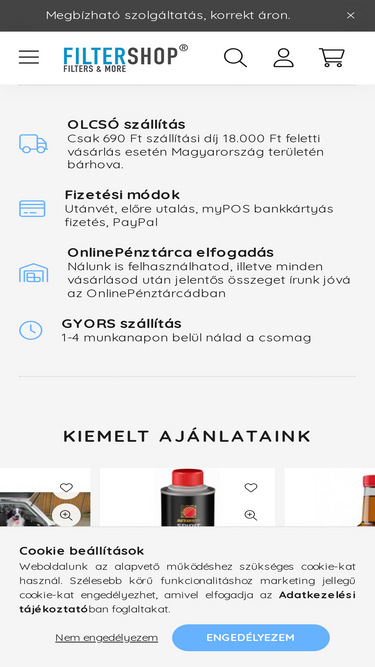Dismiss the top announcement banner
Screen dimensions: 375x667
coord(350,15)
